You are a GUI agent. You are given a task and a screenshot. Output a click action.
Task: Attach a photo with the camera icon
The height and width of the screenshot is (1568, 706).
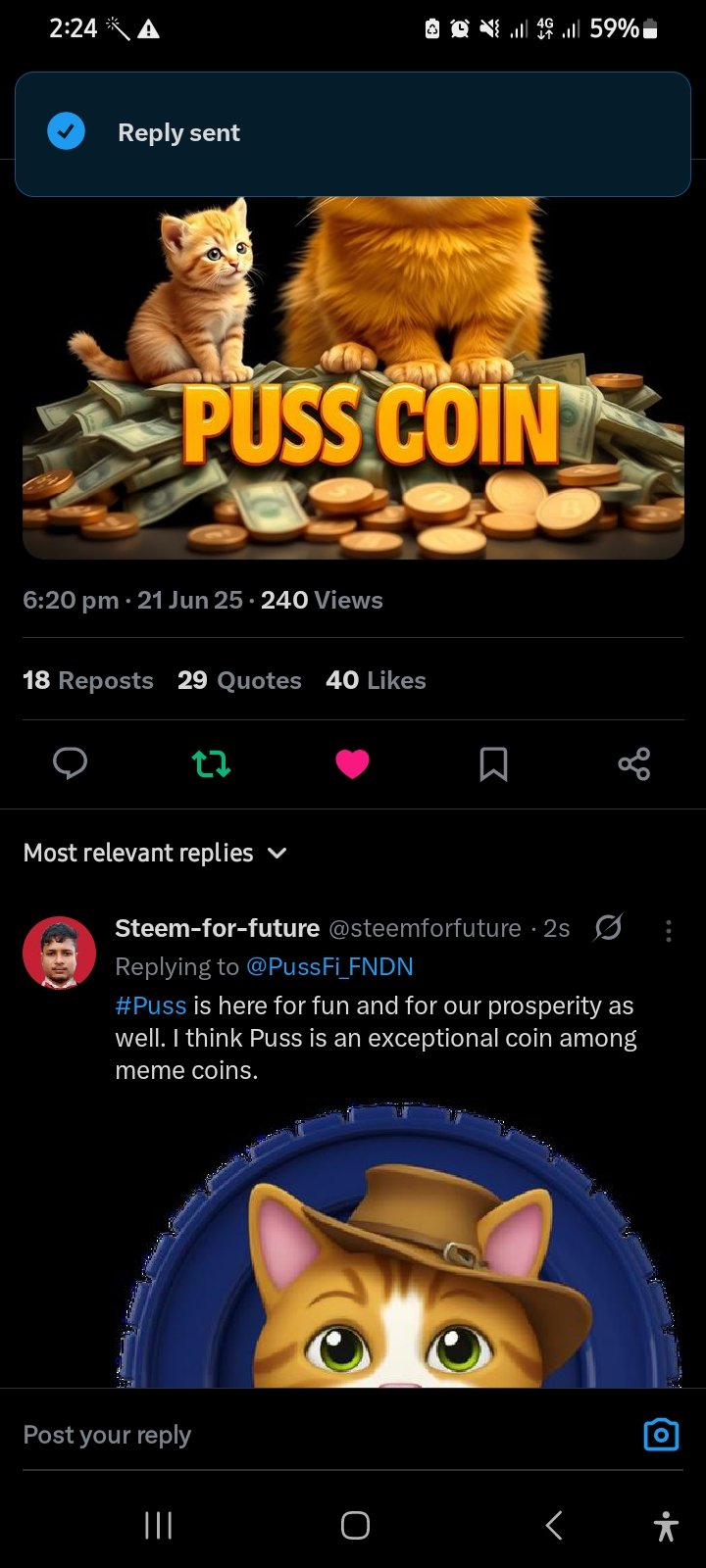(661, 1435)
